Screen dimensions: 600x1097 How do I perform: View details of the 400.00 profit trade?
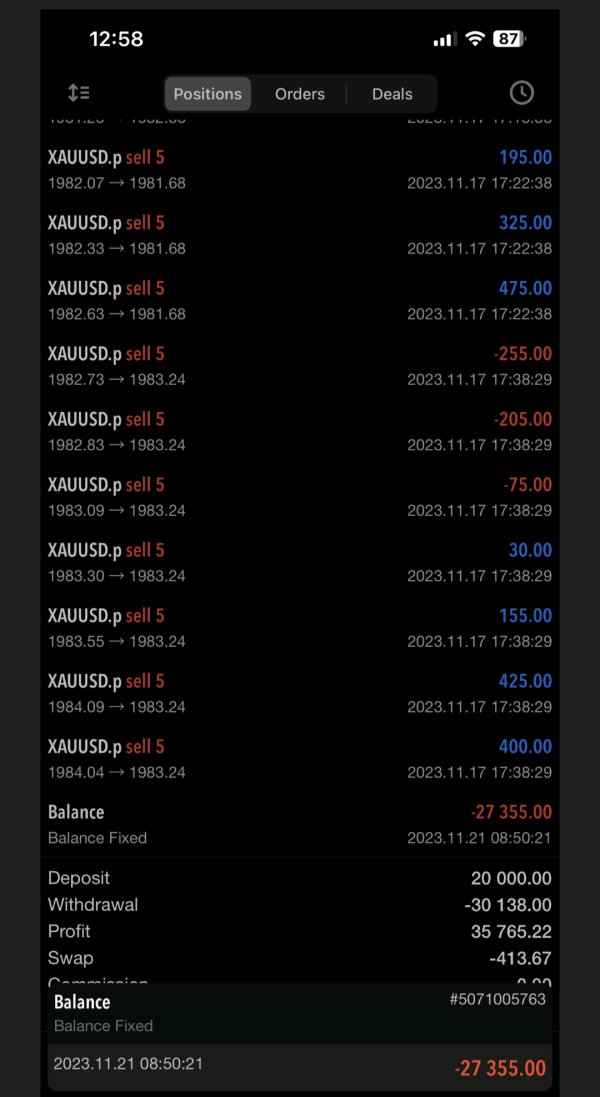point(300,758)
